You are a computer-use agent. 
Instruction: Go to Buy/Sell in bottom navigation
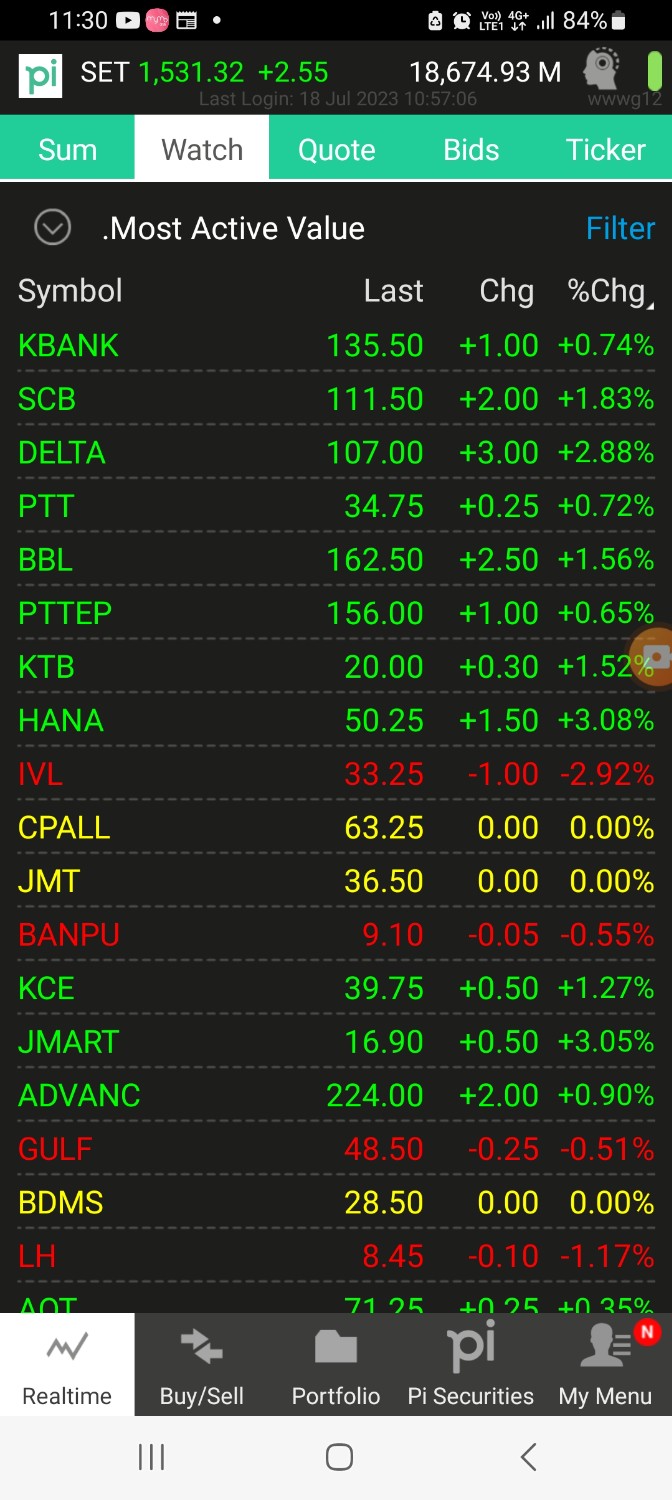pyautogui.click(x=202, y=1364)
